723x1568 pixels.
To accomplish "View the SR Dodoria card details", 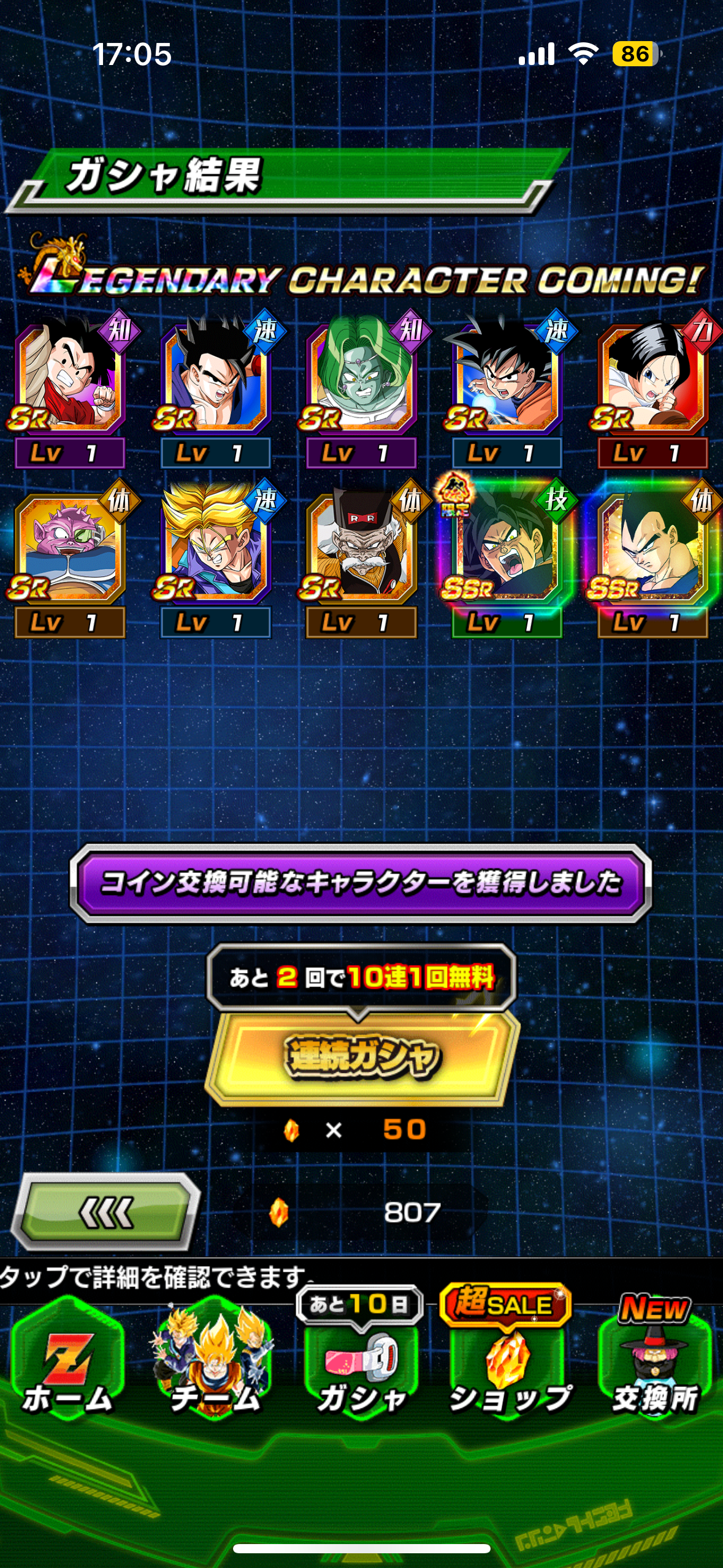I will click(69, 546).
